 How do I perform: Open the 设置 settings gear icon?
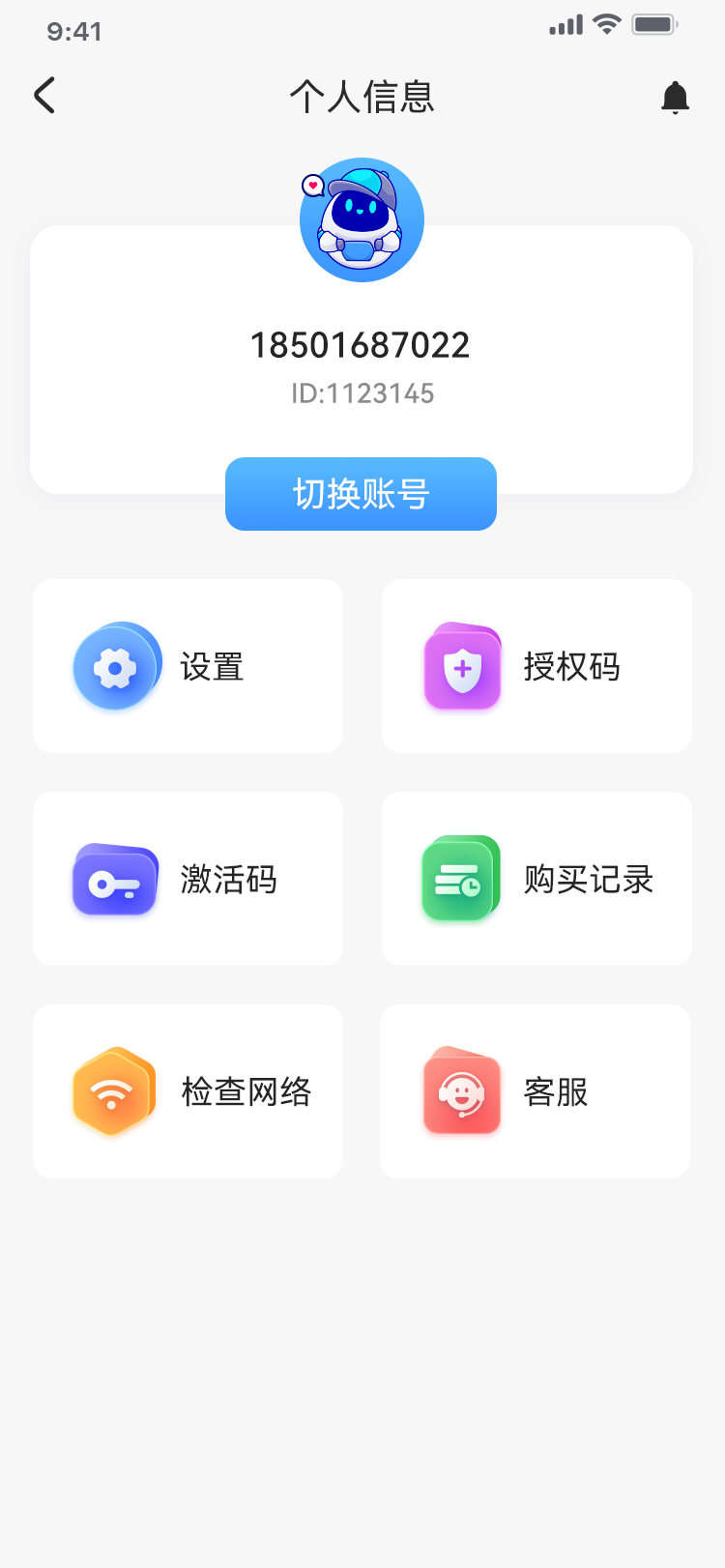pyautogui.click(x=116, y=666)
